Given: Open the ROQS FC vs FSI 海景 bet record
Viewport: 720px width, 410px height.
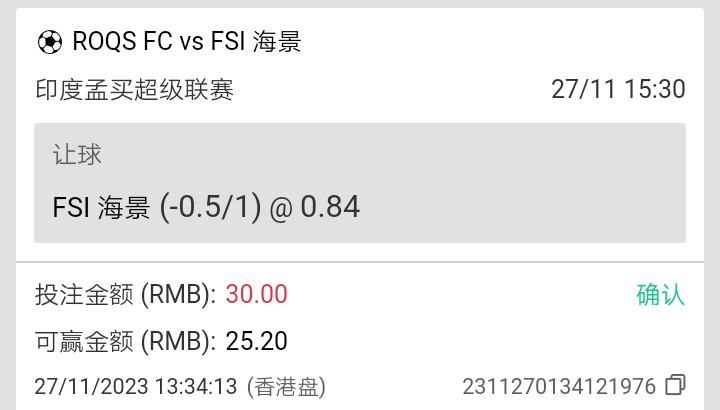Looking at the screenshot, I should 186,41.
